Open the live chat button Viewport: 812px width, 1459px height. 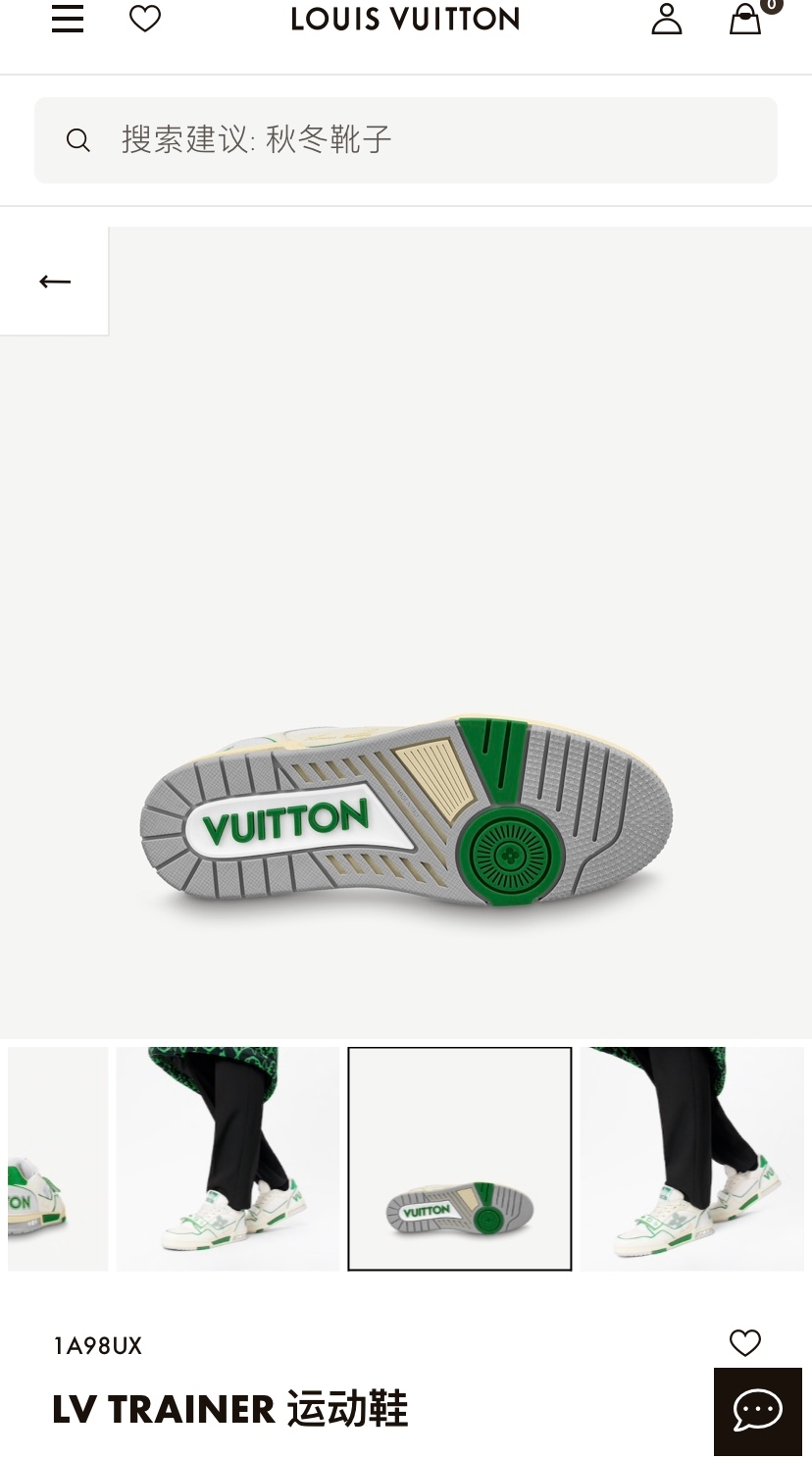pos(757,1411)
